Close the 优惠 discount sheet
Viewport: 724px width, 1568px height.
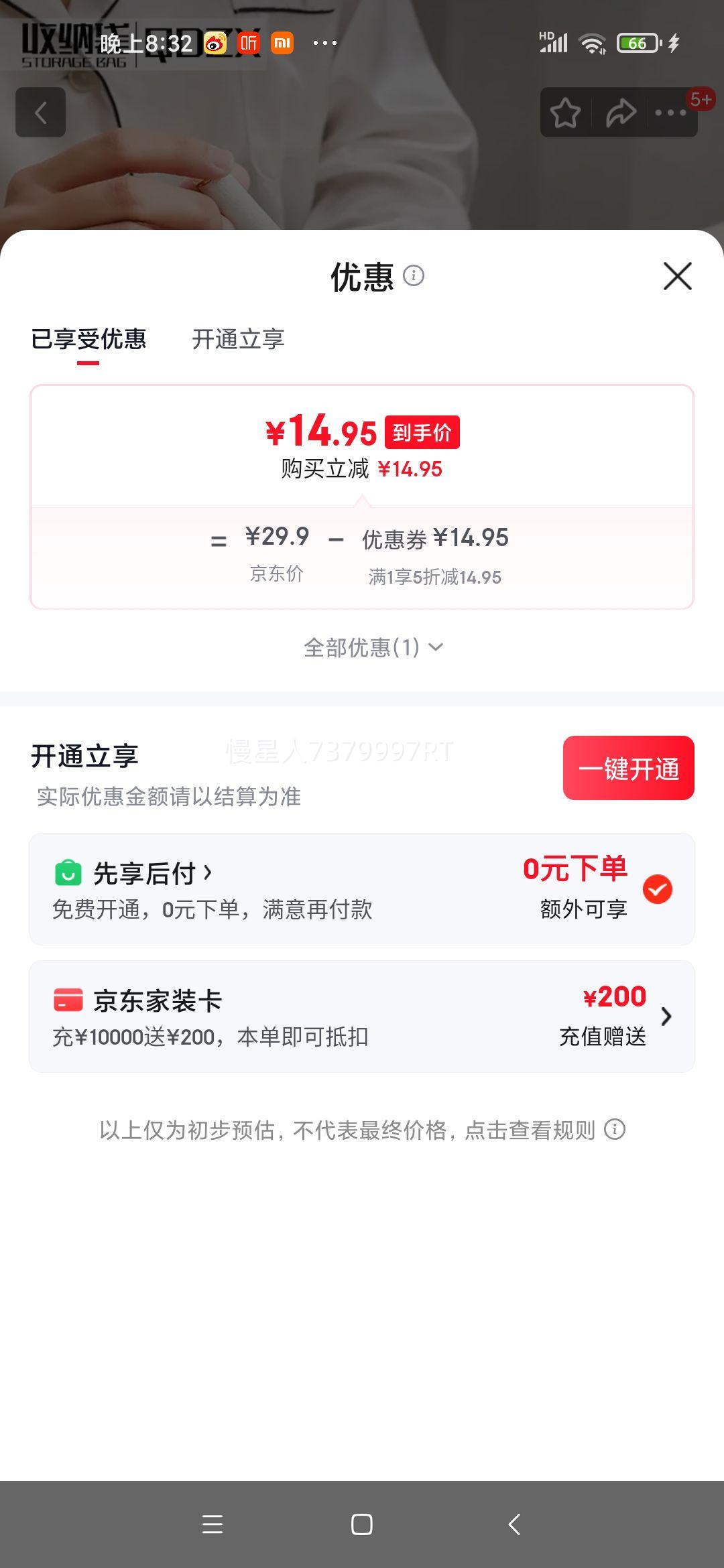[x=676, y=277]
